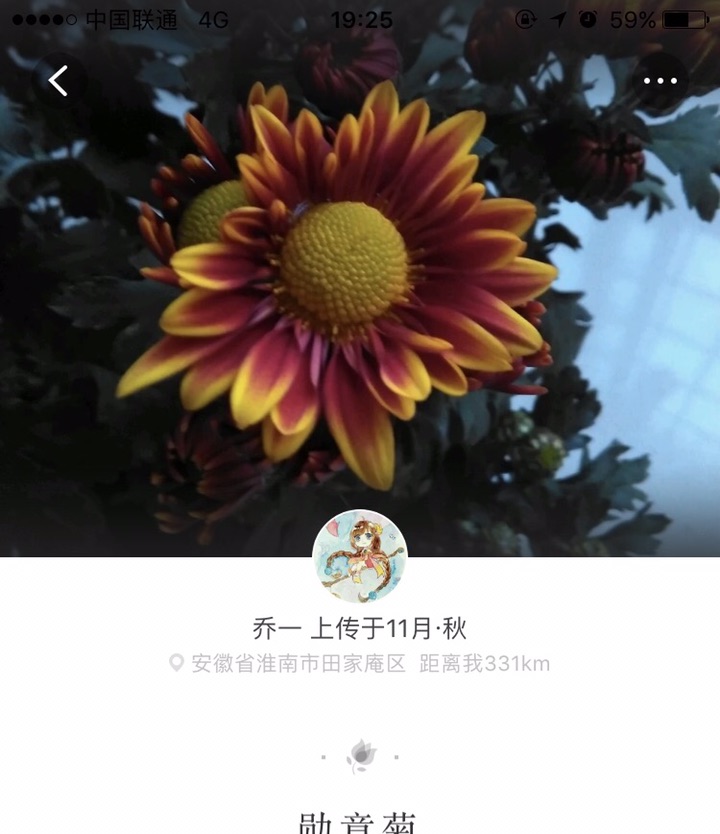Go back using the top-left arrow
720x834 pixels.
[x=59, y=81]
